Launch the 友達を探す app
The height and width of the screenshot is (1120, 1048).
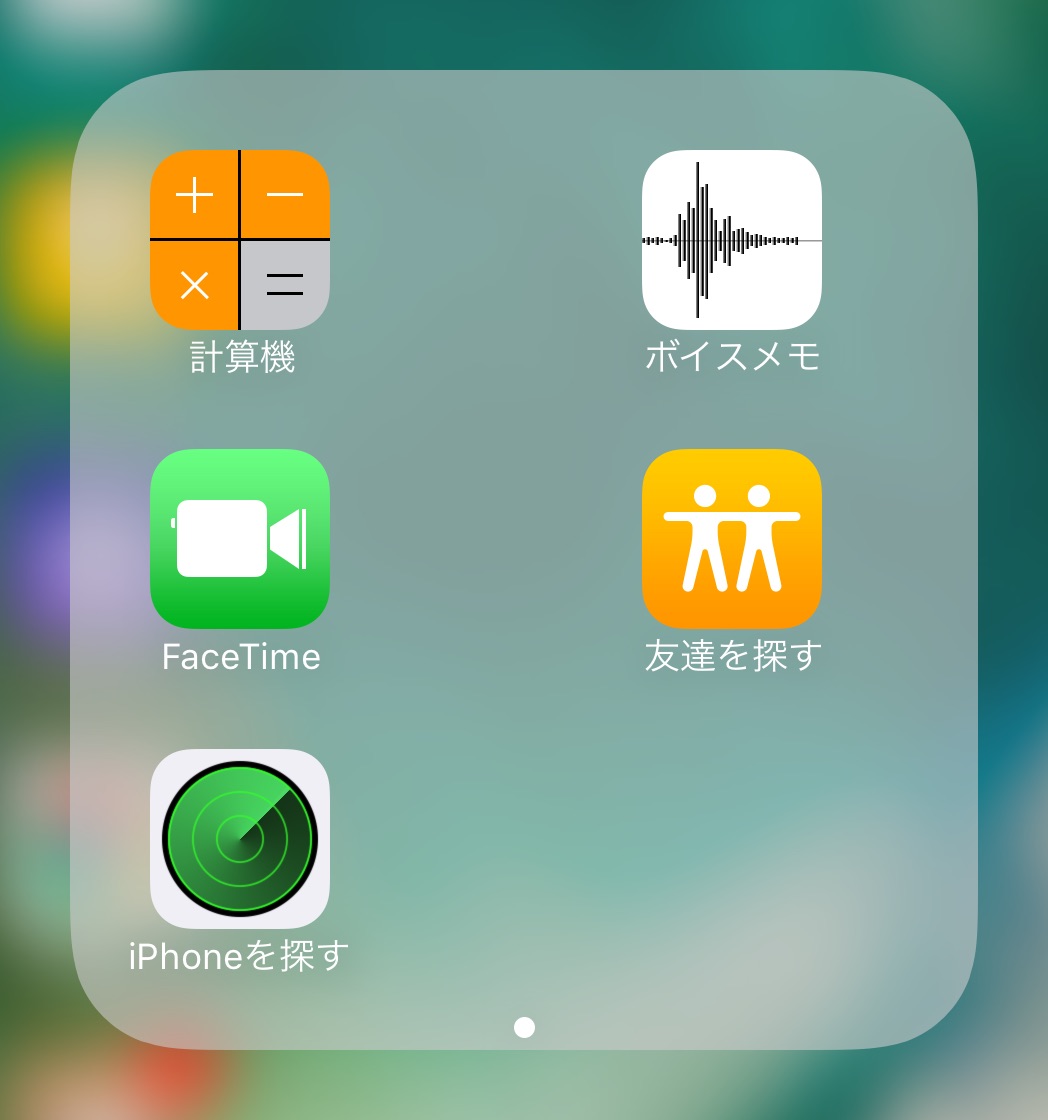(731, 538)
